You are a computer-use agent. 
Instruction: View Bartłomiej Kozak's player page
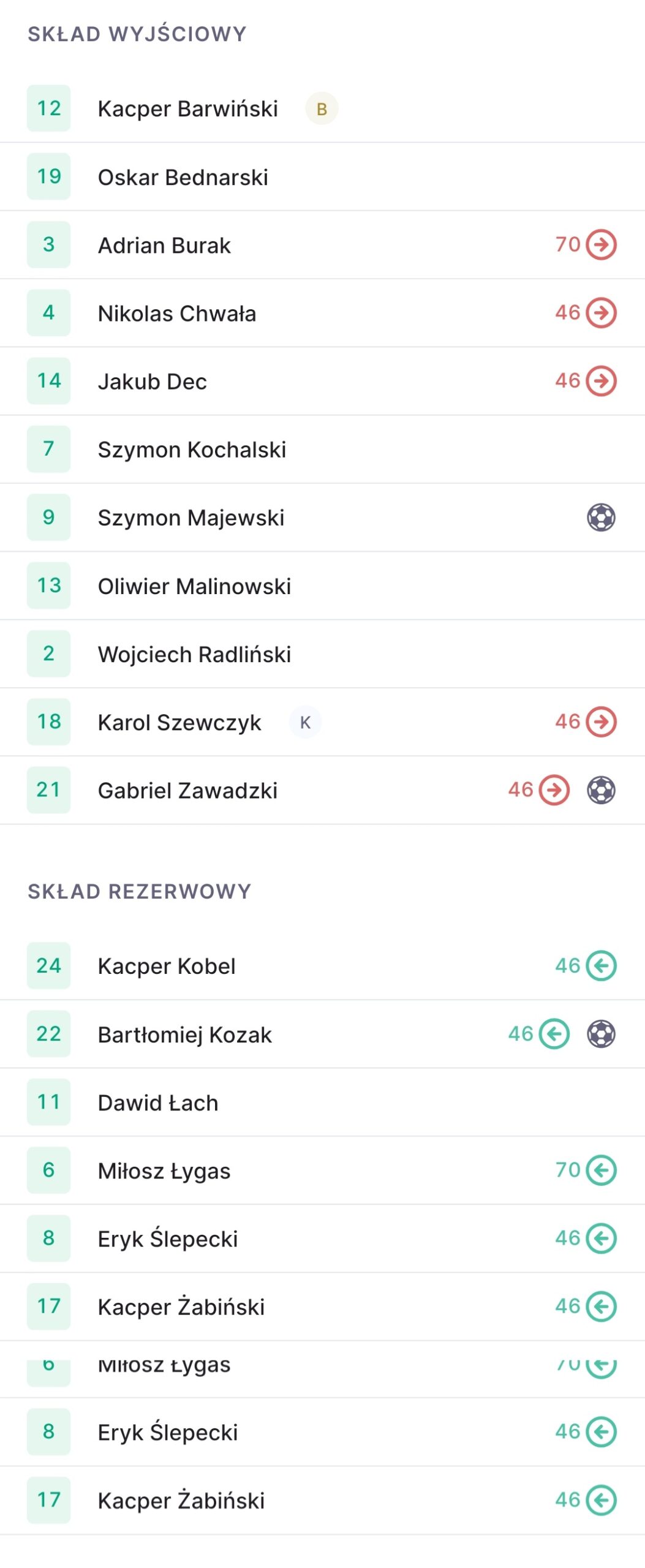(184, 1034)
